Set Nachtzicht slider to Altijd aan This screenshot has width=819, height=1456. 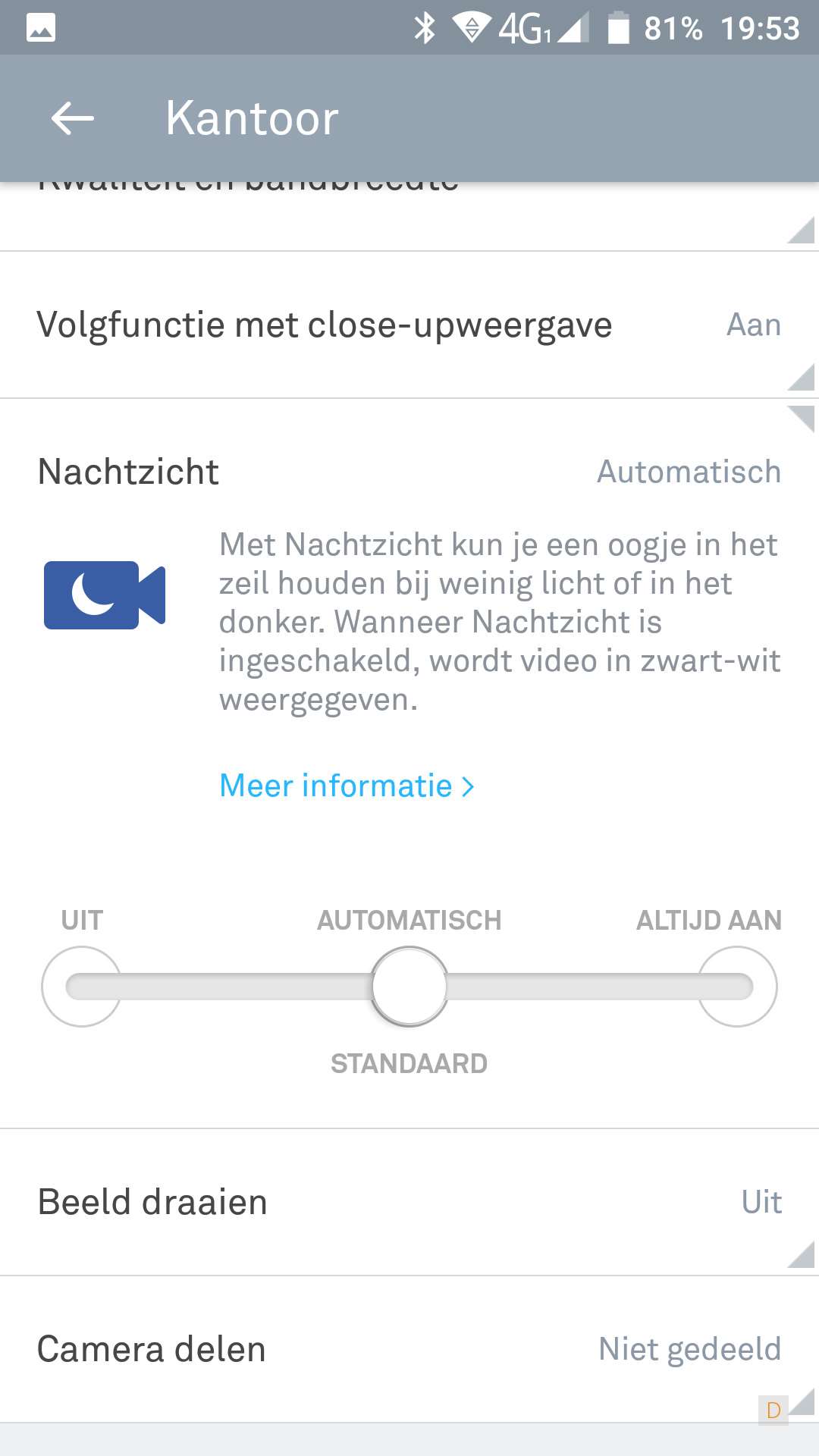737,986
